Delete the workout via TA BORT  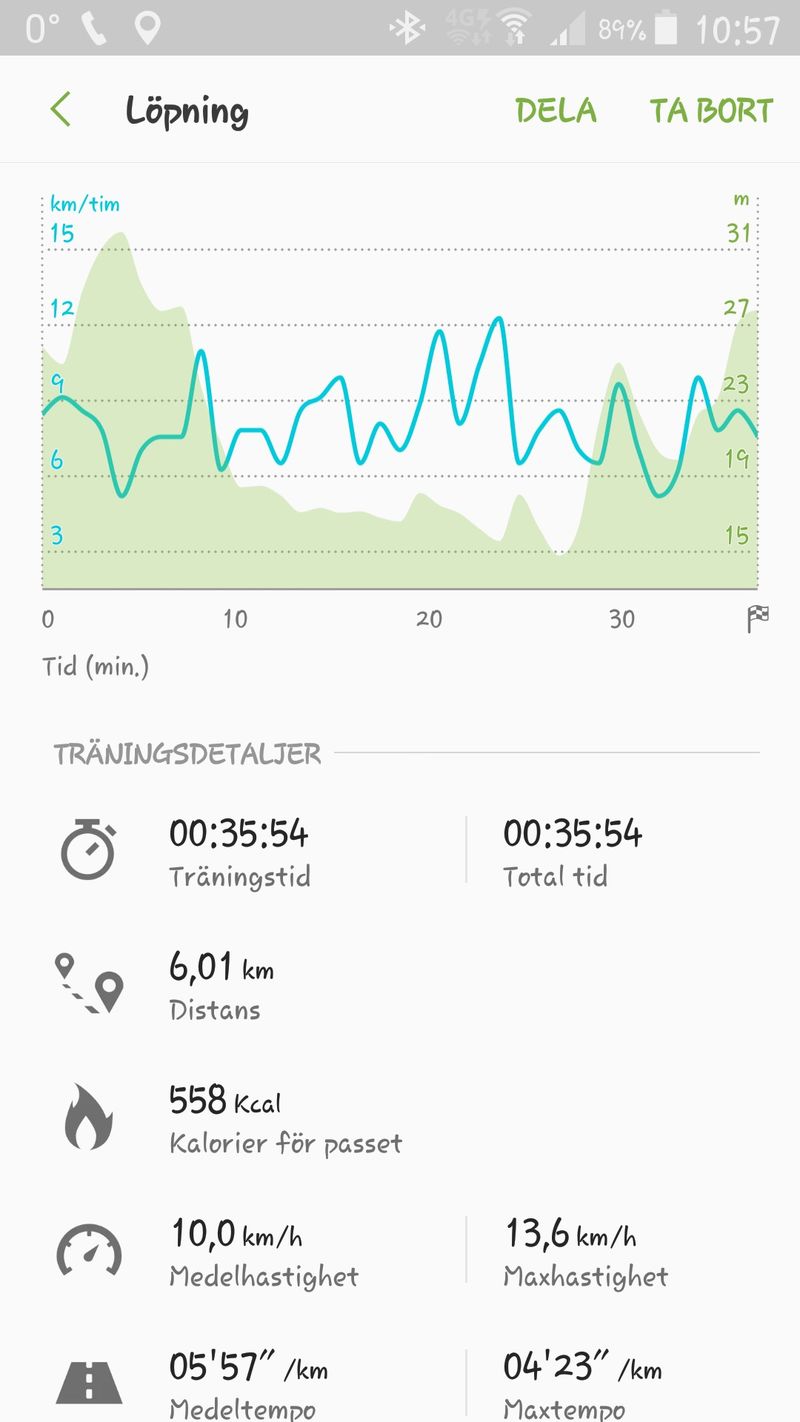(711, 110)
